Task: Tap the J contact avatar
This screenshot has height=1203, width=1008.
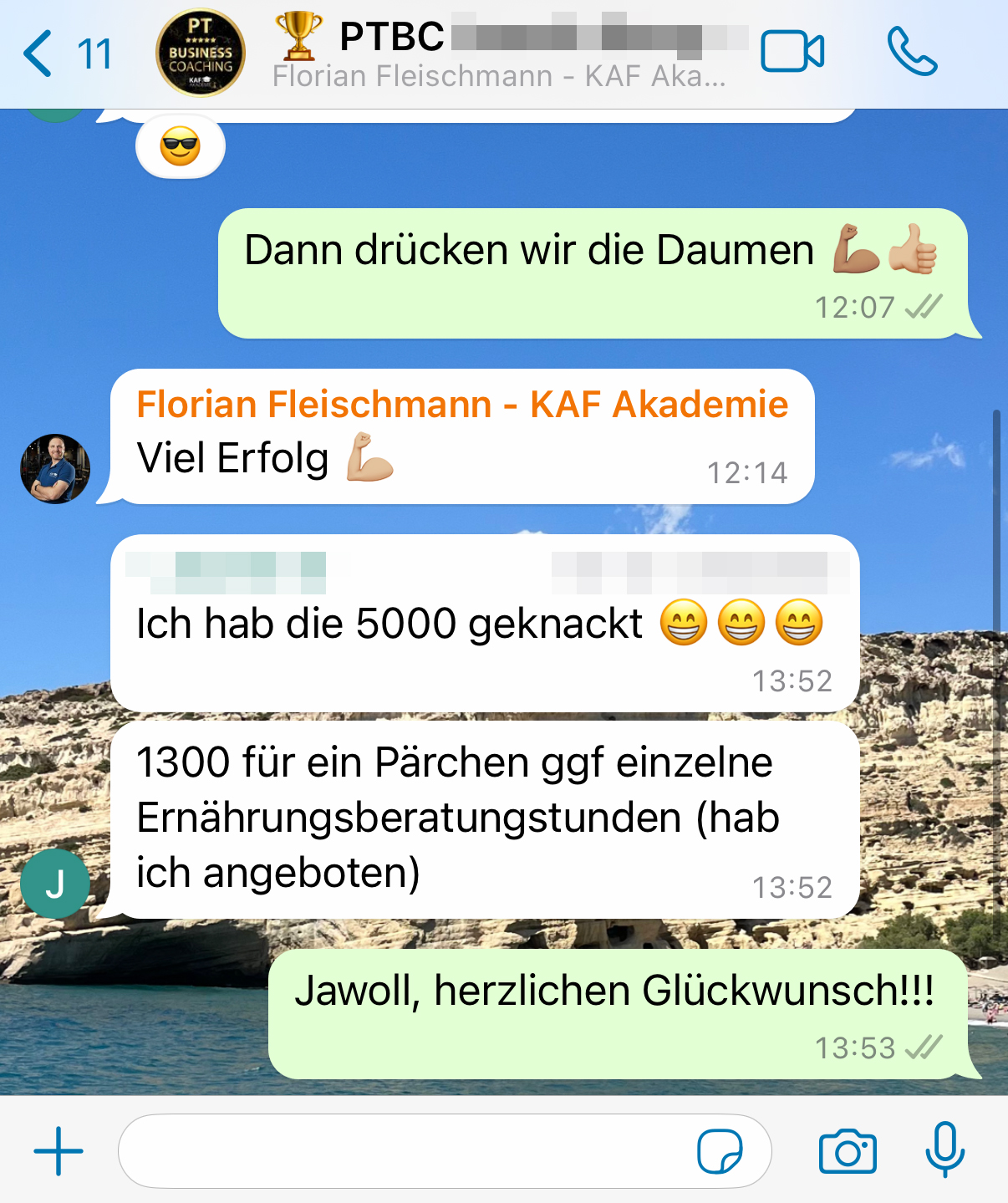Action: pos(55,884)
